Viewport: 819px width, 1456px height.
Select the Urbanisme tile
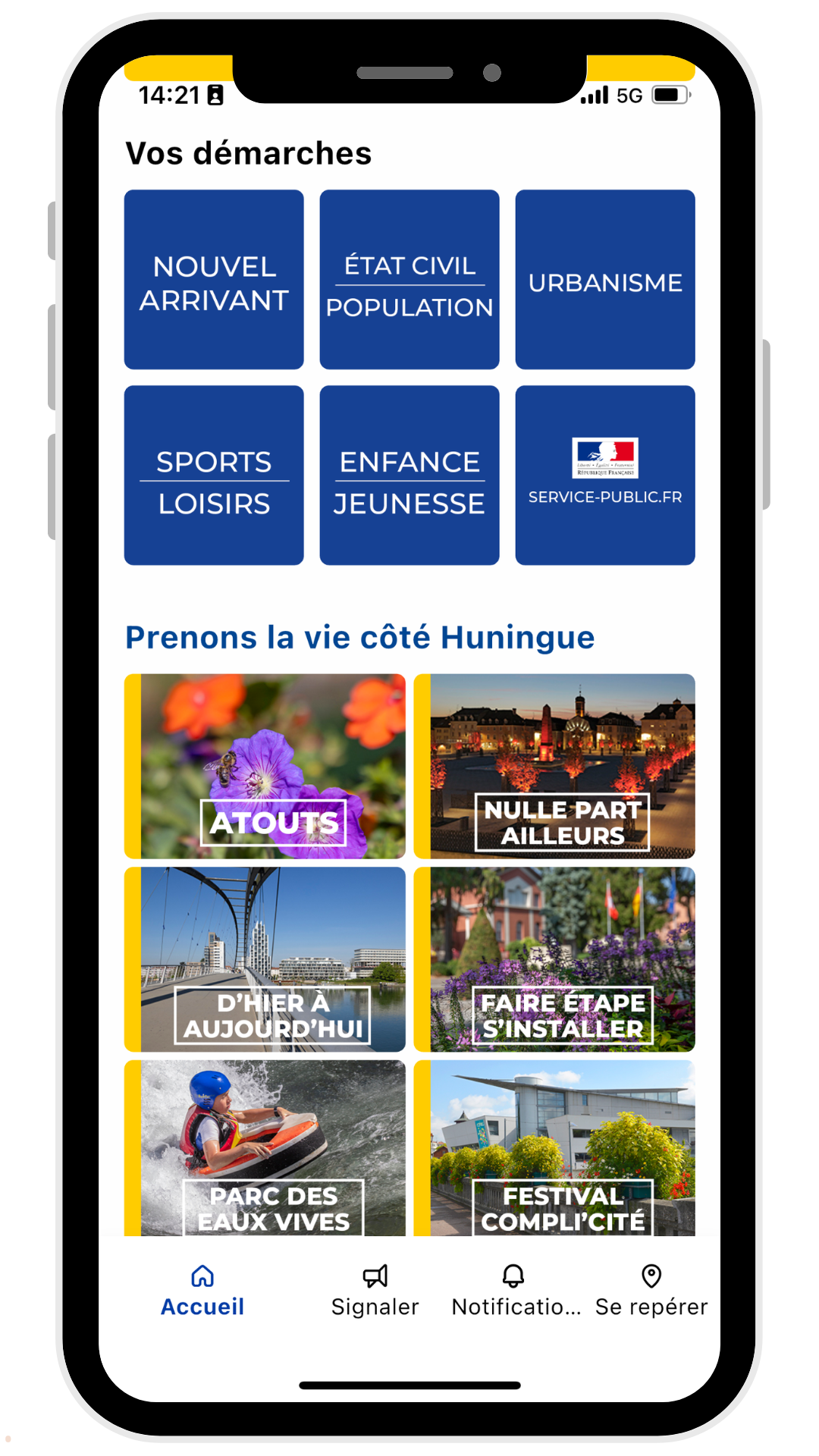click(605, 280)
